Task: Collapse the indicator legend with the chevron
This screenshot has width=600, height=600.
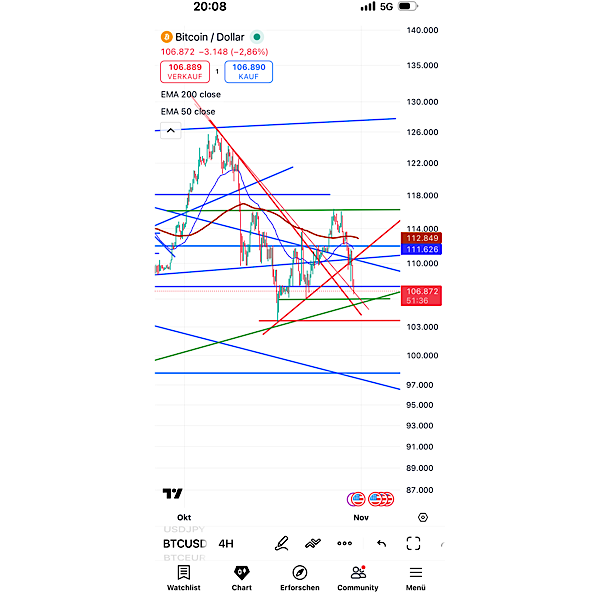Action: point(169,130)
